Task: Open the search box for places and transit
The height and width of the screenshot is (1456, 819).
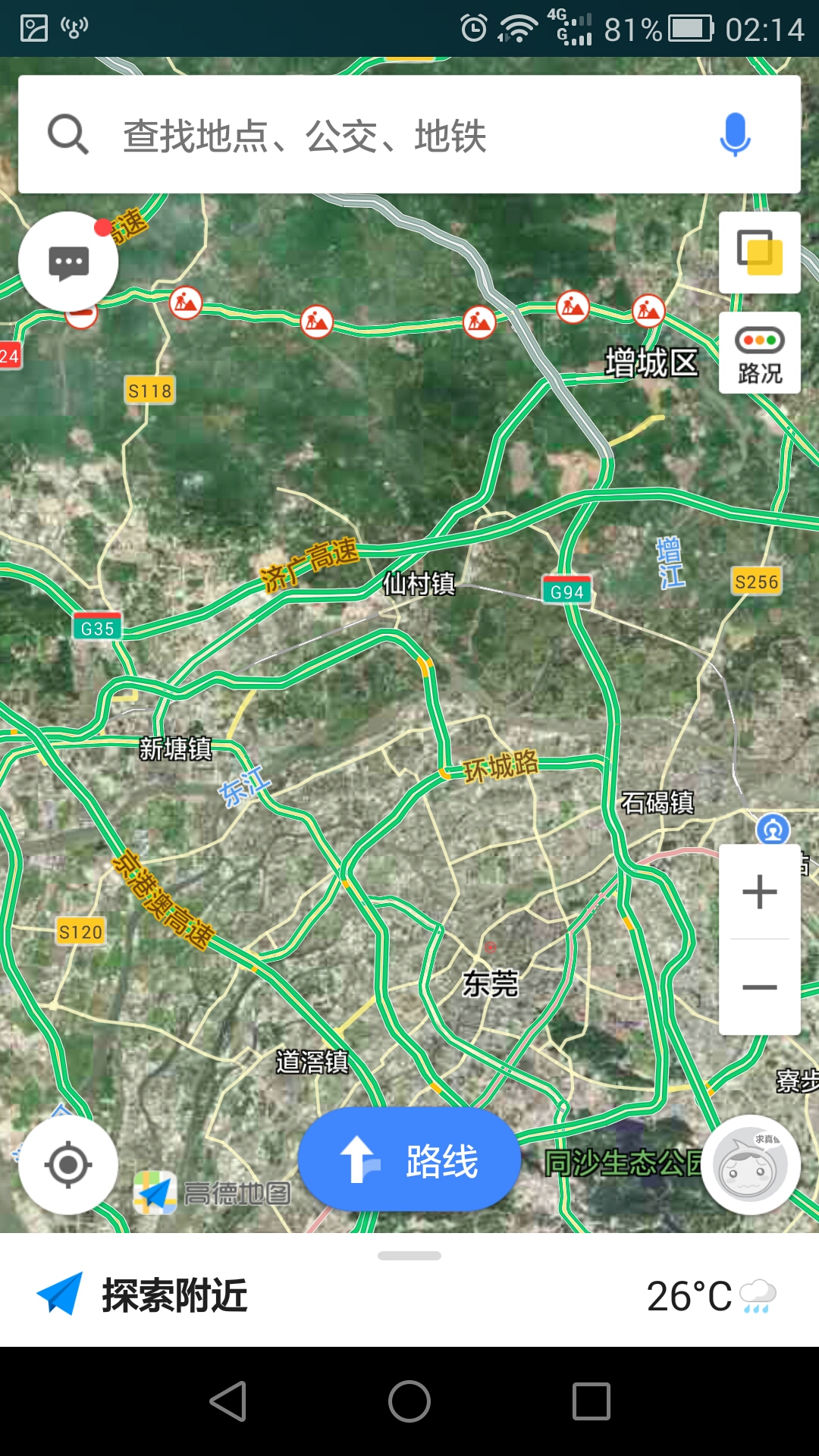Action: 379,136
